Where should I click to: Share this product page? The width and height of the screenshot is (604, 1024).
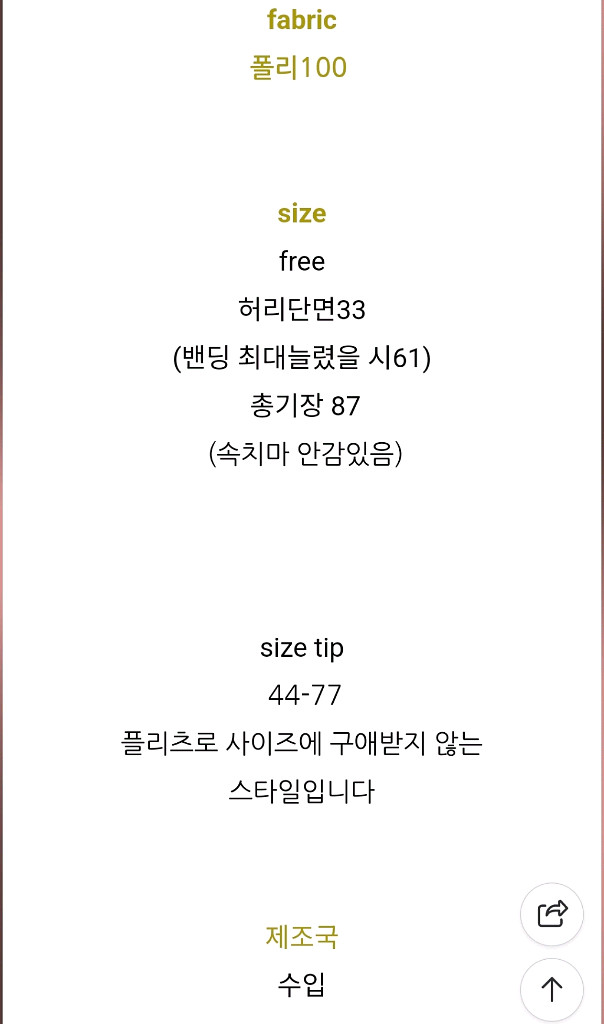[552, 914]
